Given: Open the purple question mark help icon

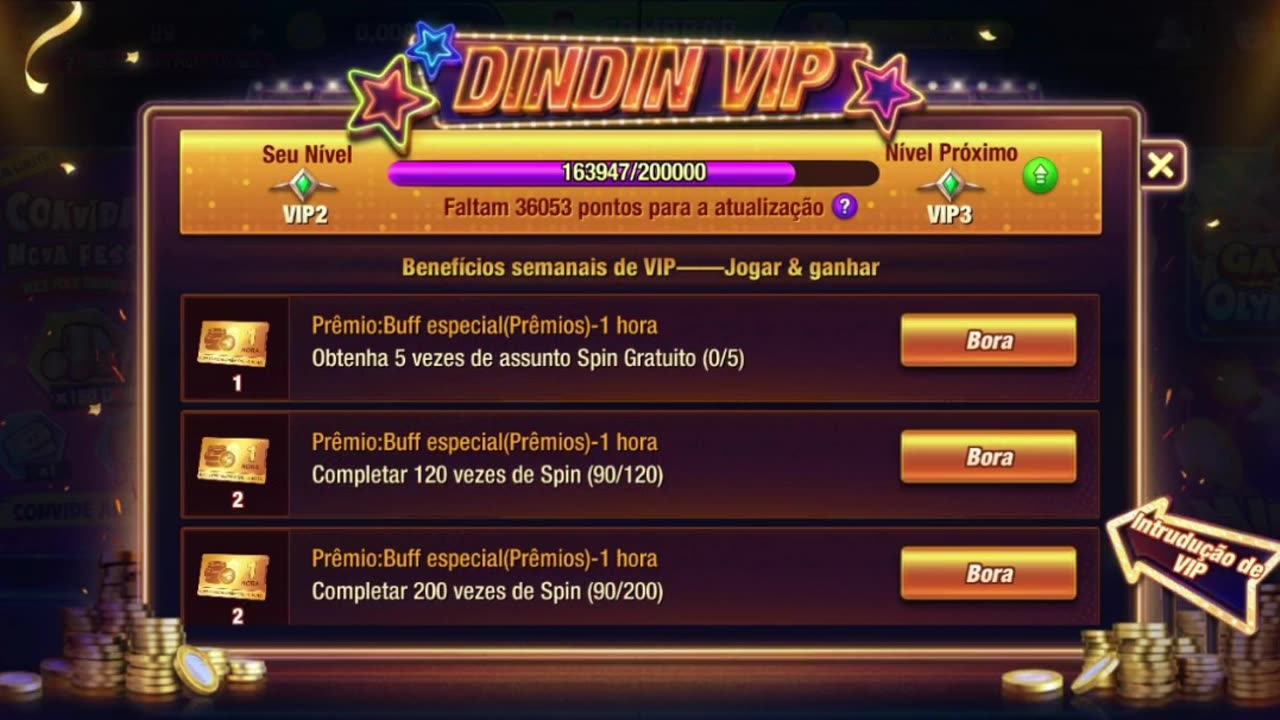Looking at the screenshot, I should click(x=845, y=207).
